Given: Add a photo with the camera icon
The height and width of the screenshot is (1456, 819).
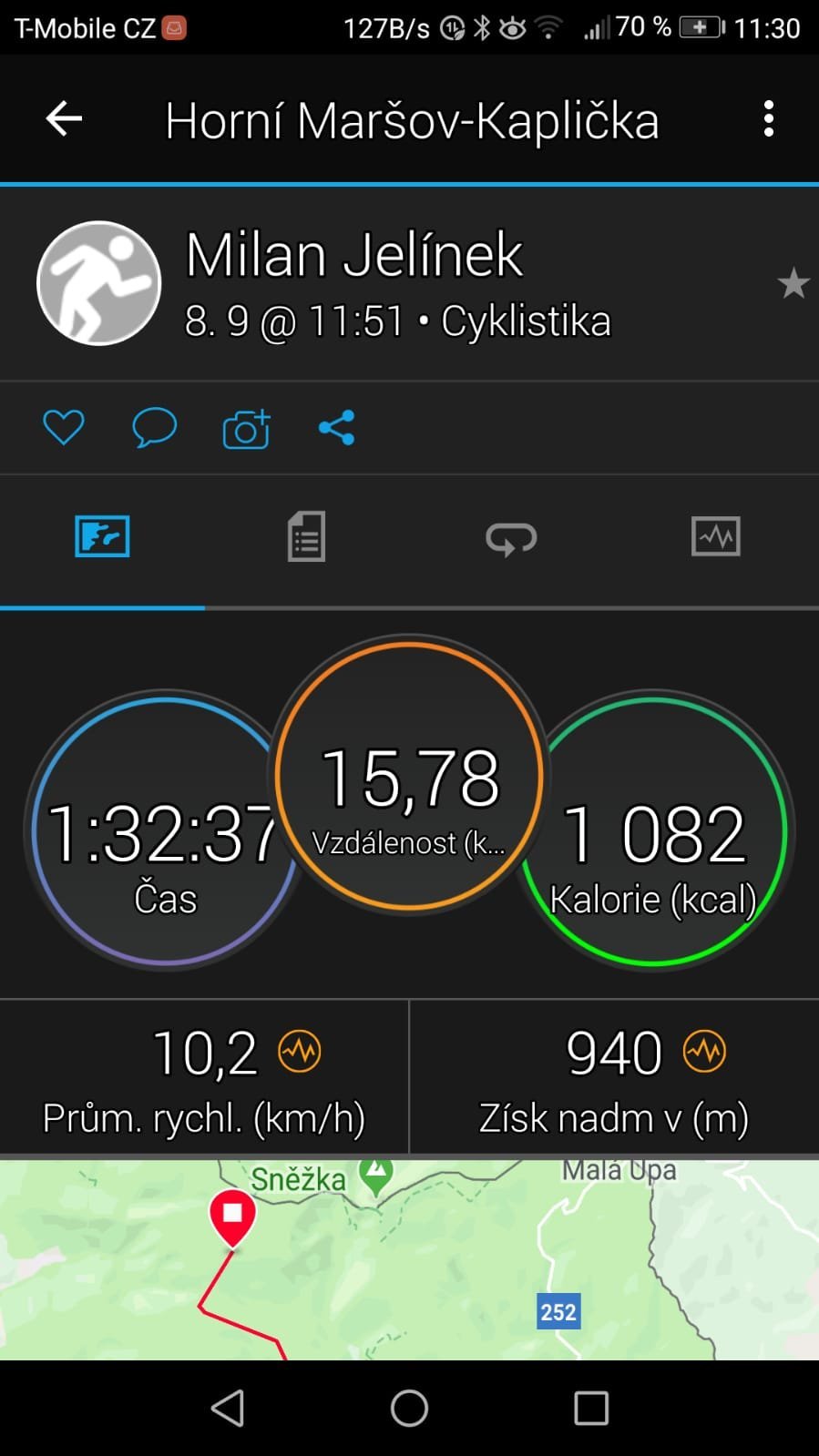Looking at the screenshot, I should point(246,428).
